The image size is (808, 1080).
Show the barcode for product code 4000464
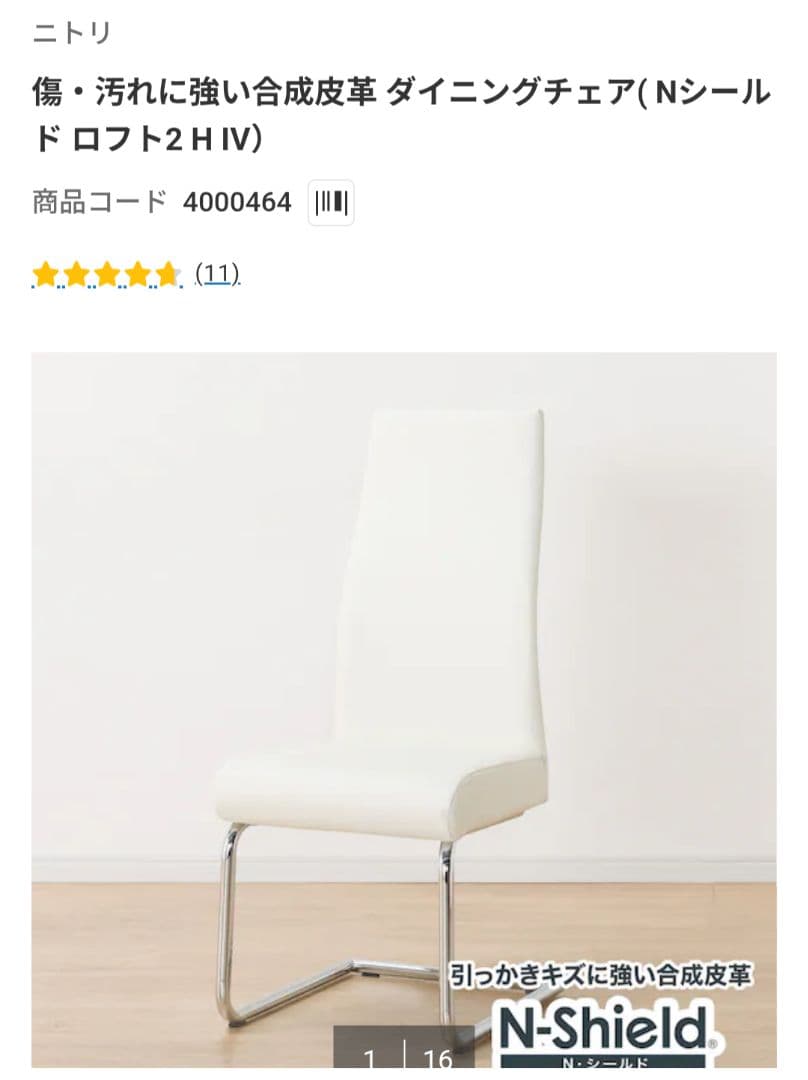[x=331, y=203]
